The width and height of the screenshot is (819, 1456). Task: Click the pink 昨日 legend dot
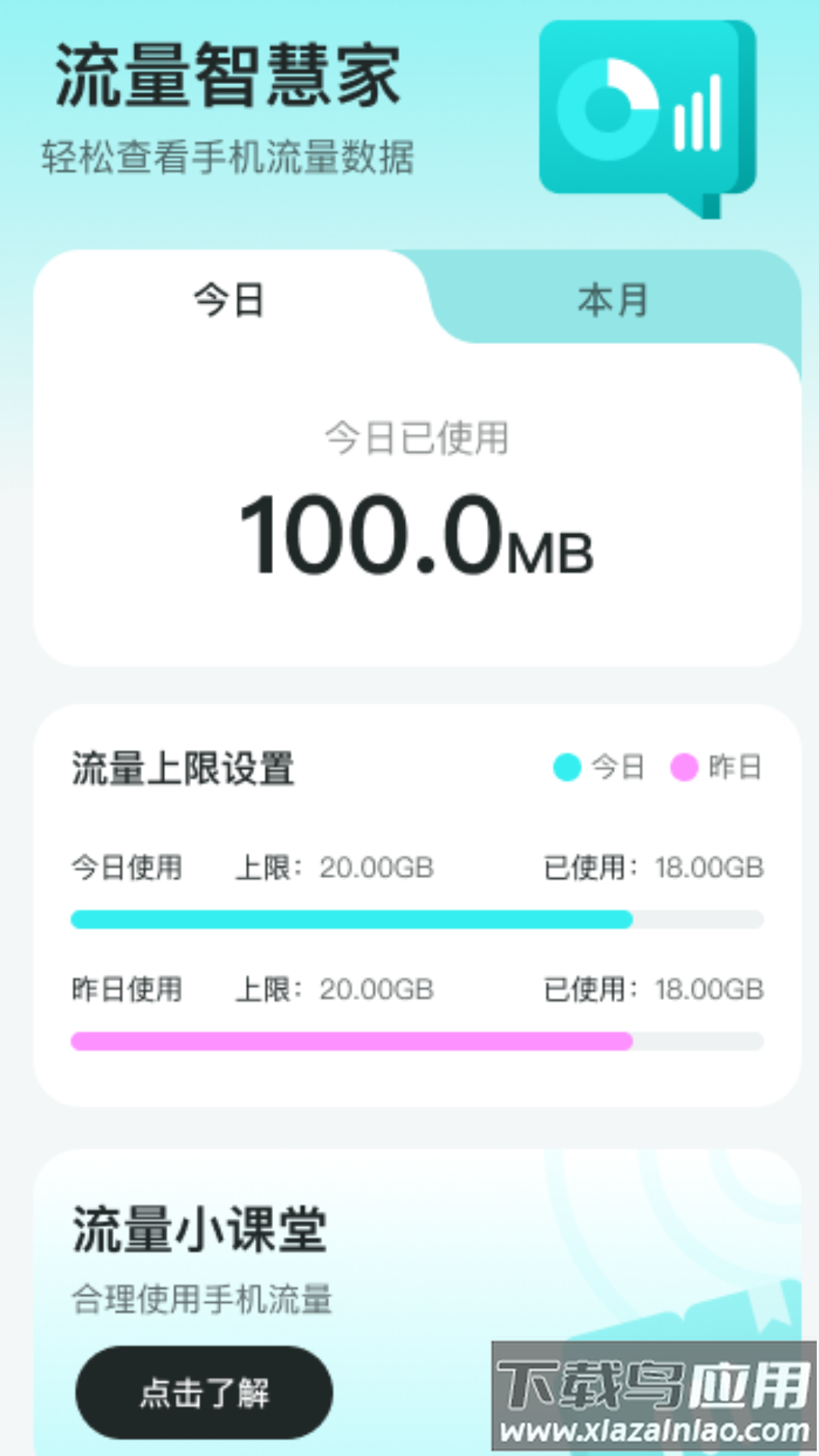click(x=685, y=768)
